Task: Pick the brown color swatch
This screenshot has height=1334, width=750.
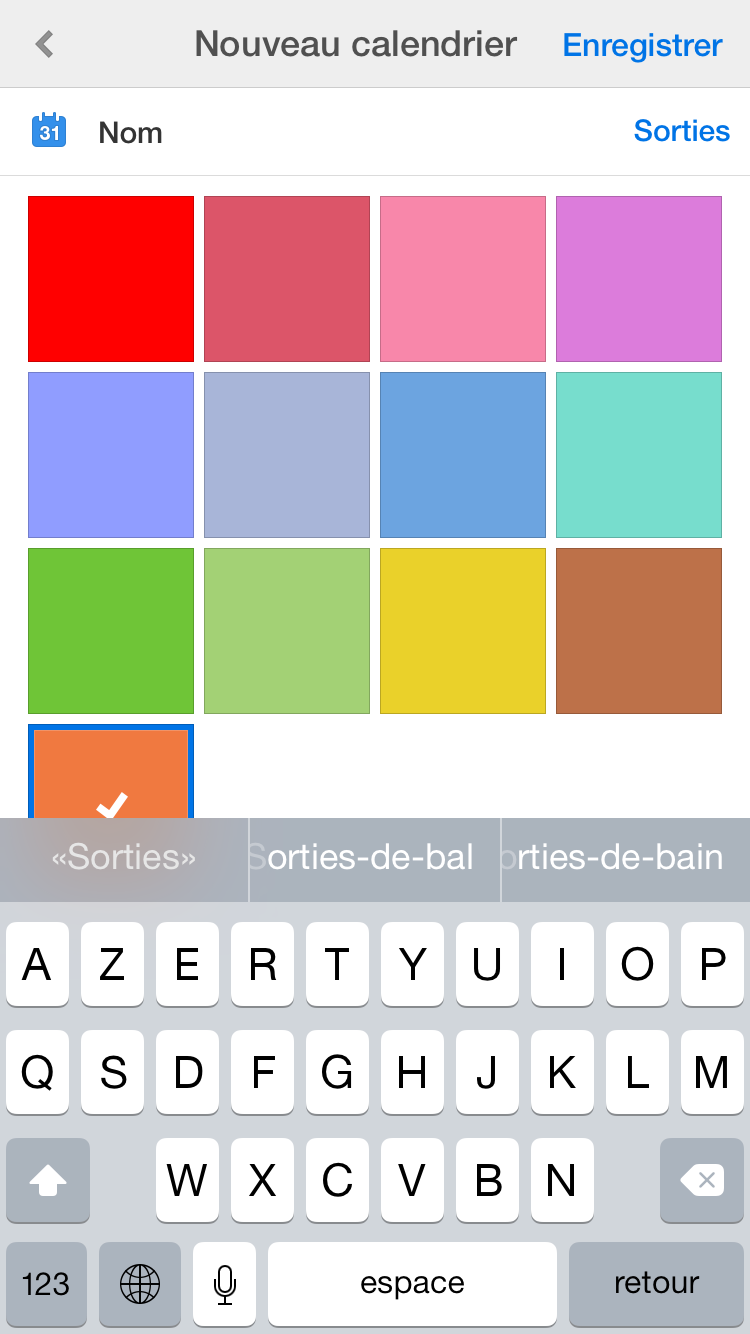Action: (x=639, y=631)
